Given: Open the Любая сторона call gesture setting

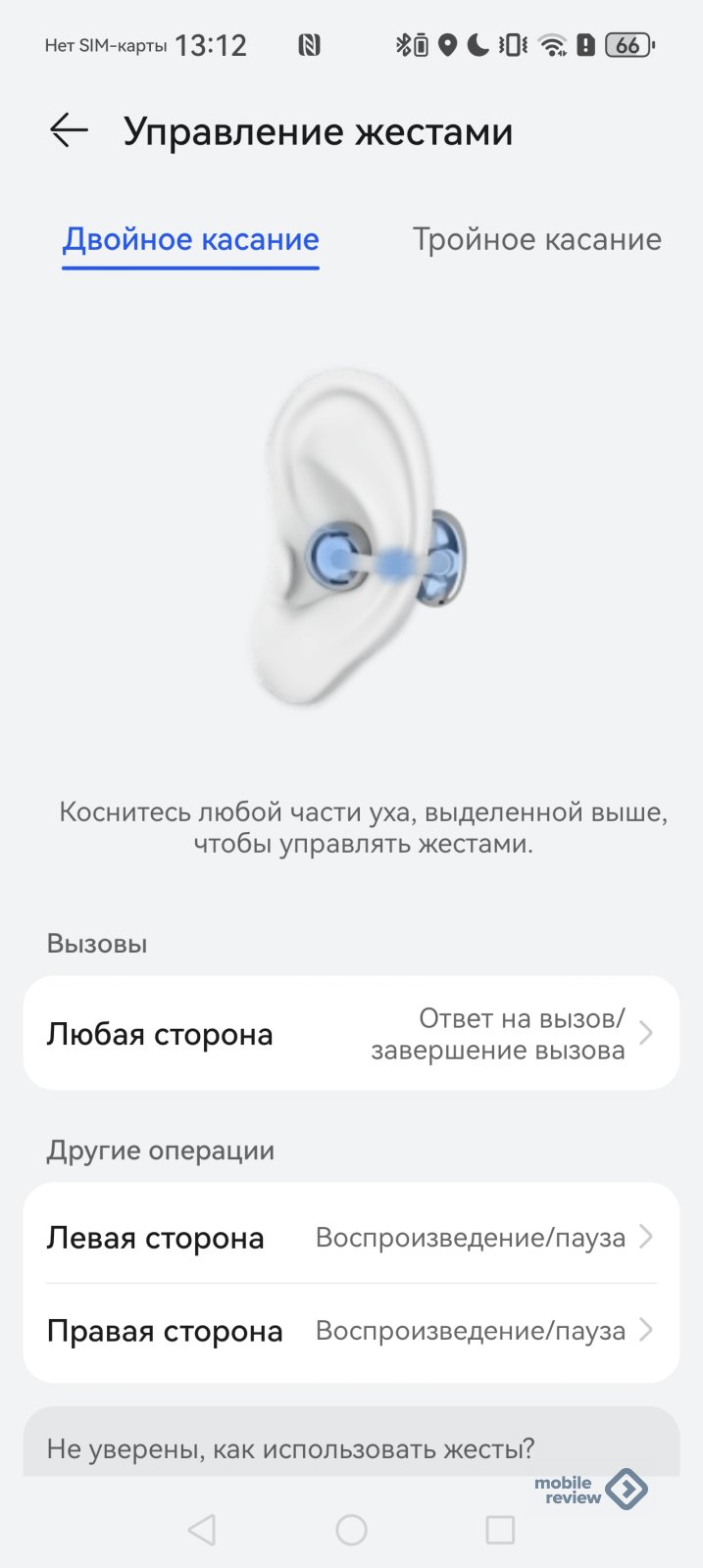Looking at the screenshot, I should [351, 1034].
